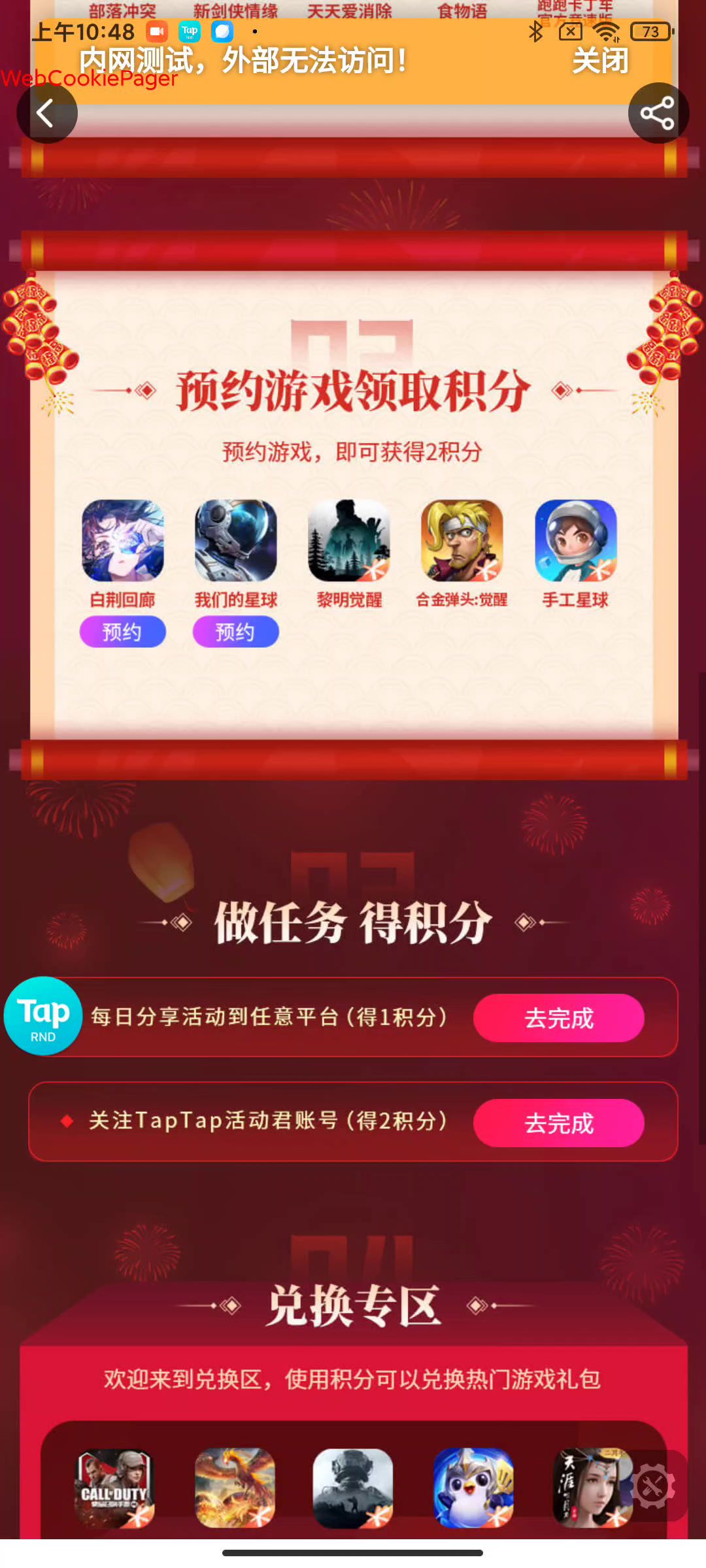
Task: Open the share icon
Action: point(658,113)
